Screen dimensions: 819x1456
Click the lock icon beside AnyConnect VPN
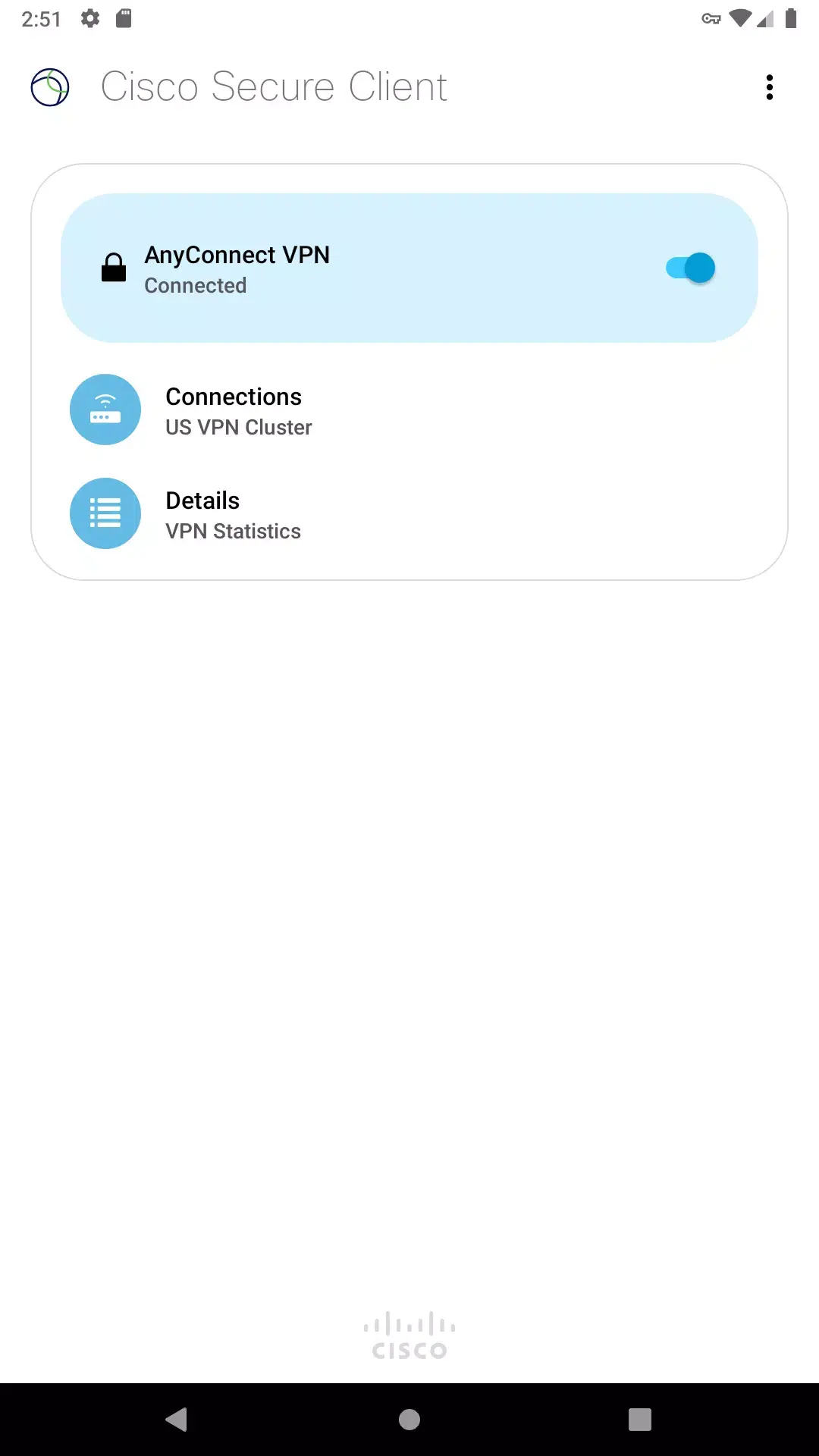click(113, 268)
